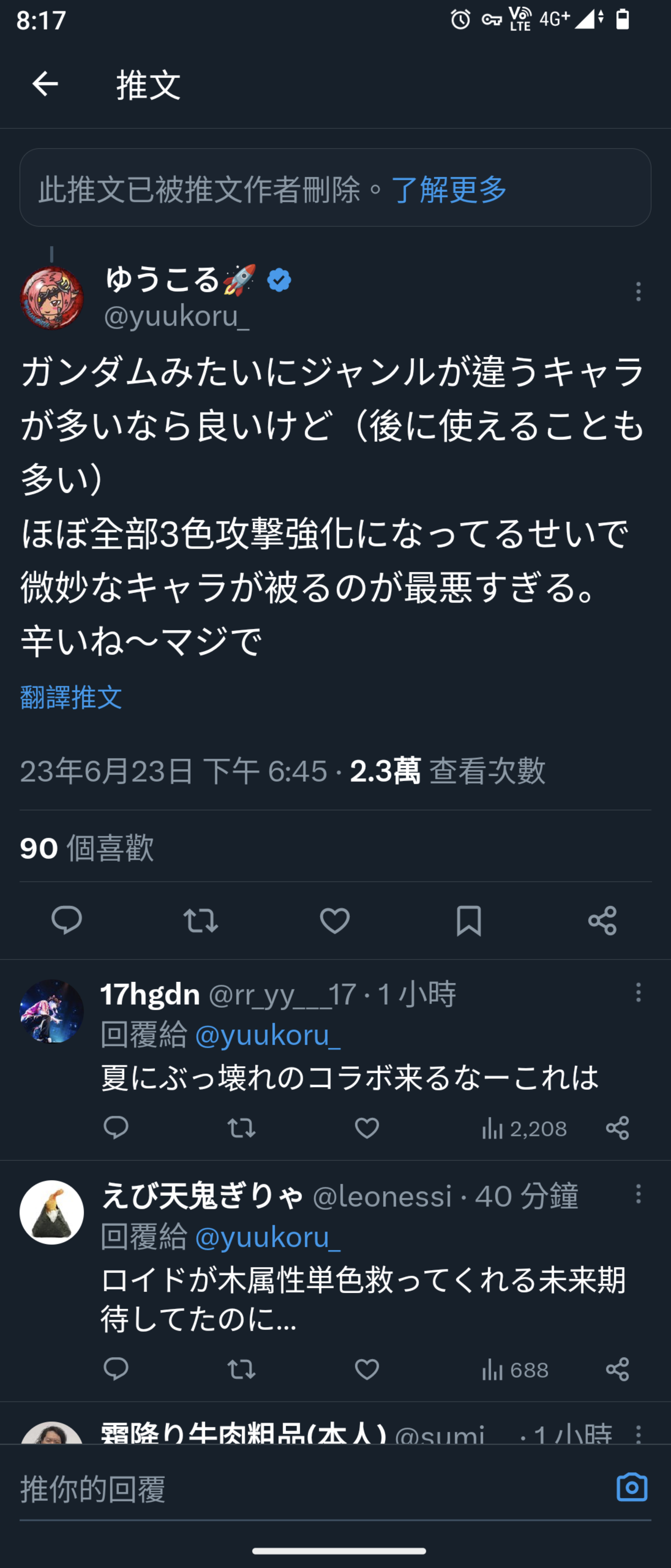Image resolution: width=671 pixels, height=1568 pixels.
Task: Reply to ゆうこる's main tweet
Action: [67, 920]
